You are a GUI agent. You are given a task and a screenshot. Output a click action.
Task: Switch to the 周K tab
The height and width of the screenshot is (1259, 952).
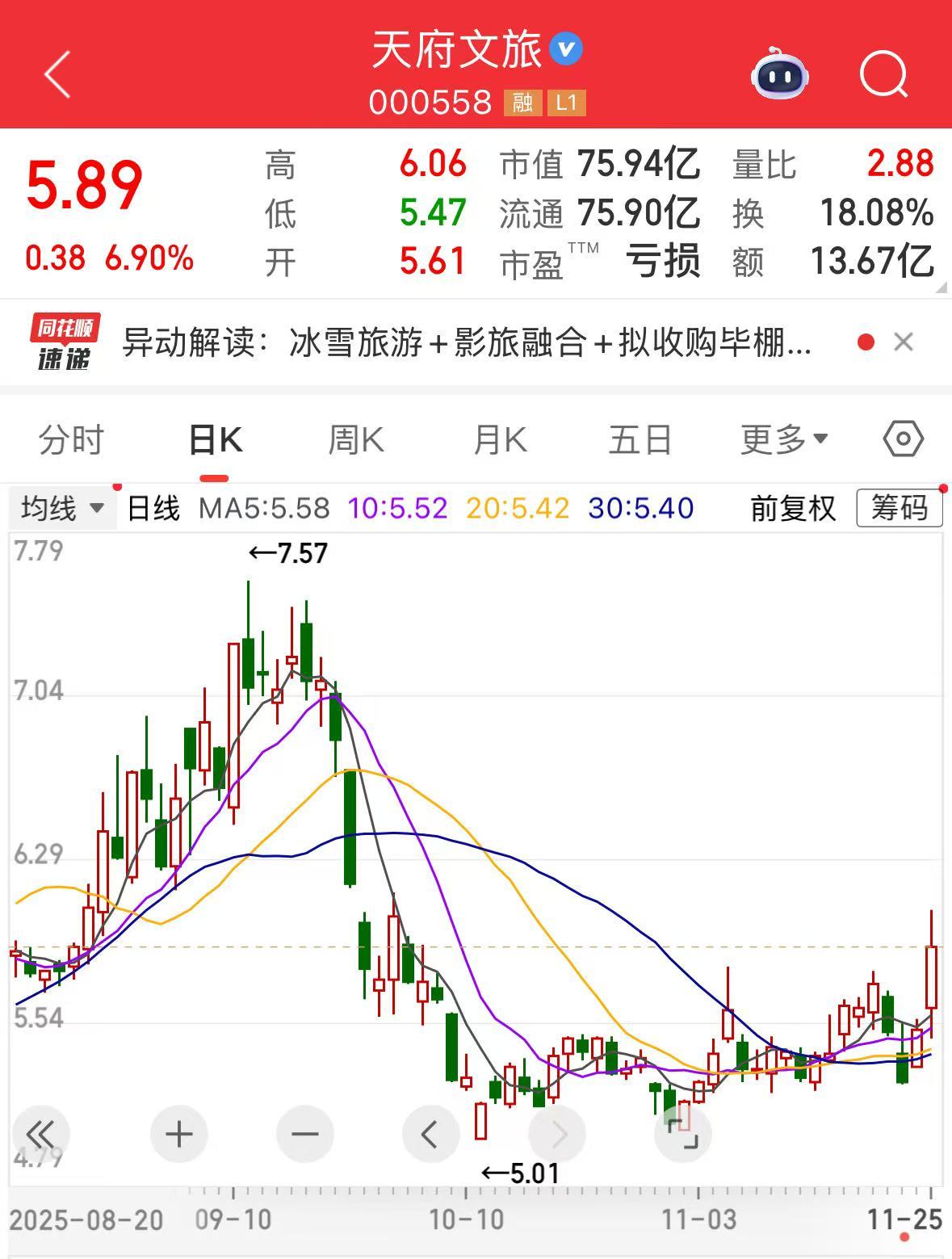356,440
